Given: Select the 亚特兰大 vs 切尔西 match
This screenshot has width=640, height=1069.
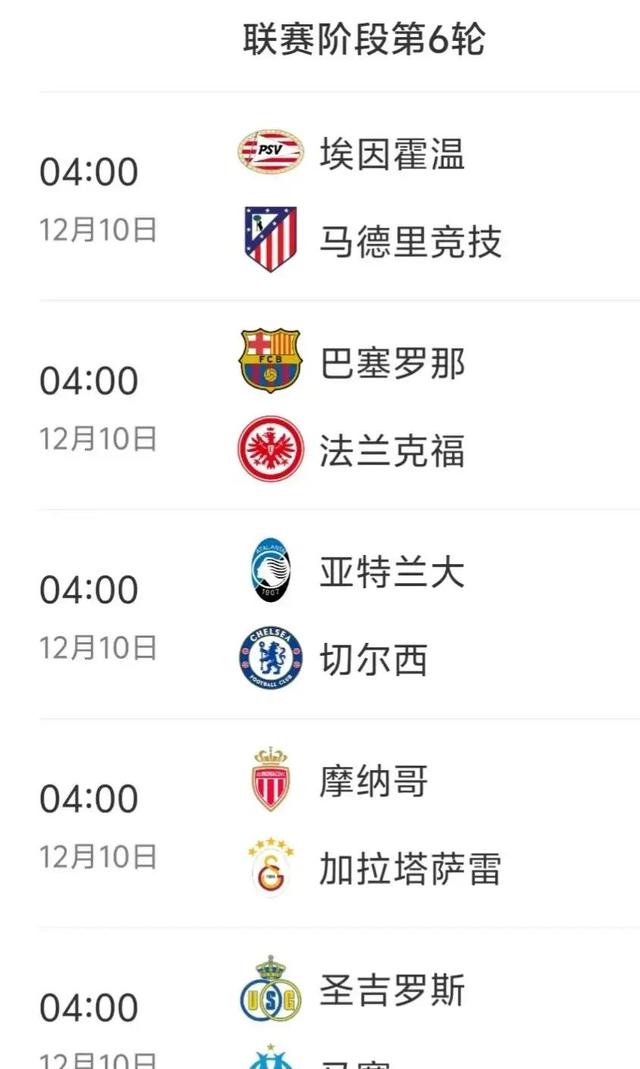Looking at the screenshot, I should pos(340,615).
